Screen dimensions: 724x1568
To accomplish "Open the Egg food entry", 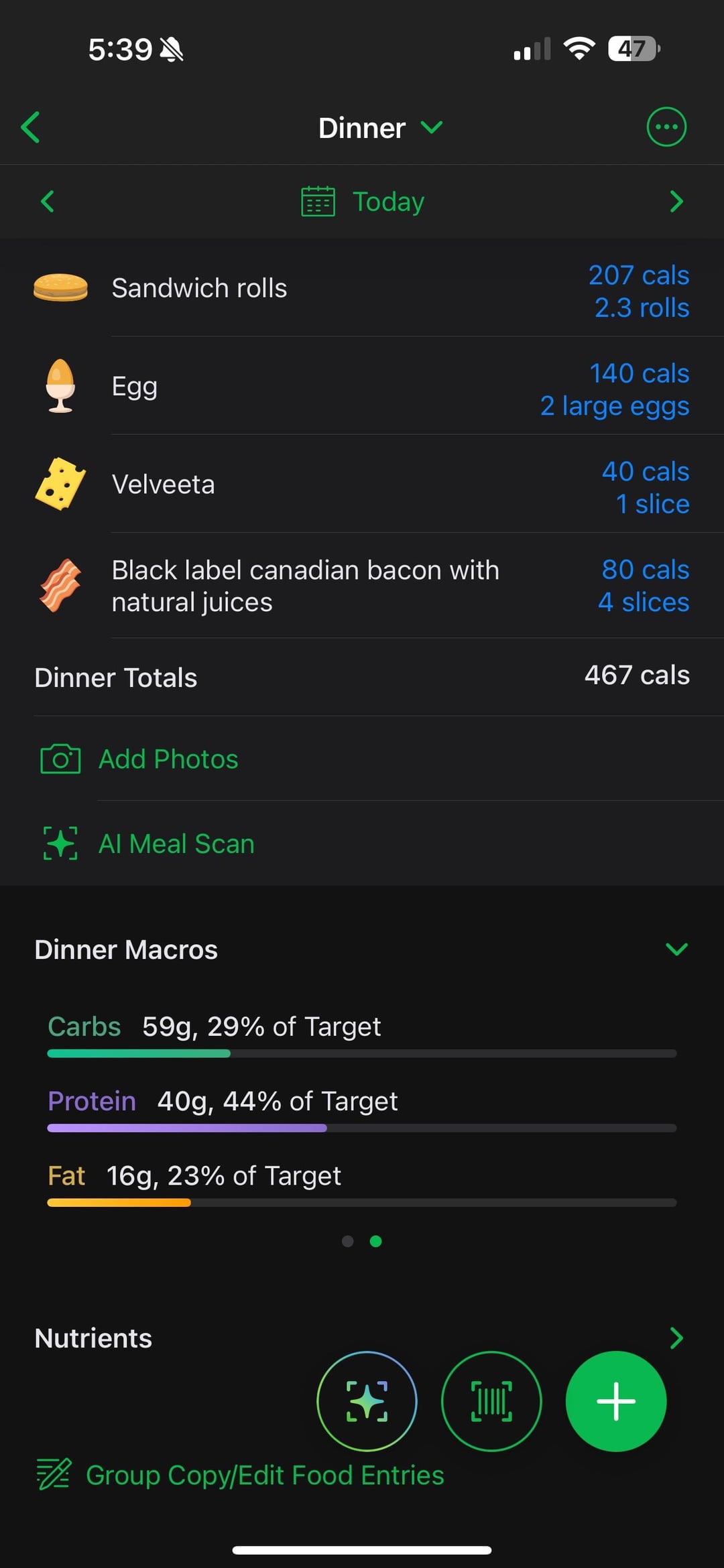I will 362,386.
